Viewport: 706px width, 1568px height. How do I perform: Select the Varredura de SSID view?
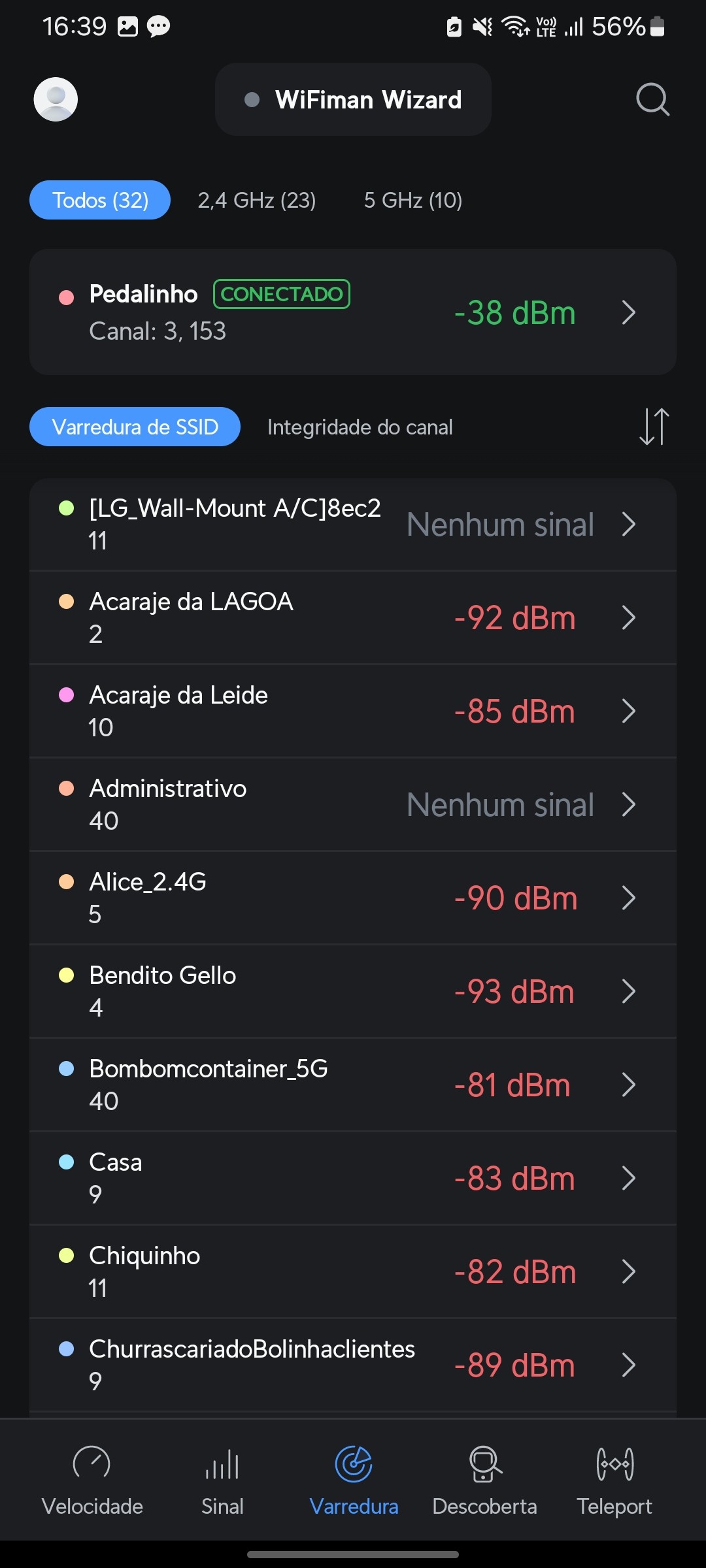pyautogui.click(x=135, y=427)
